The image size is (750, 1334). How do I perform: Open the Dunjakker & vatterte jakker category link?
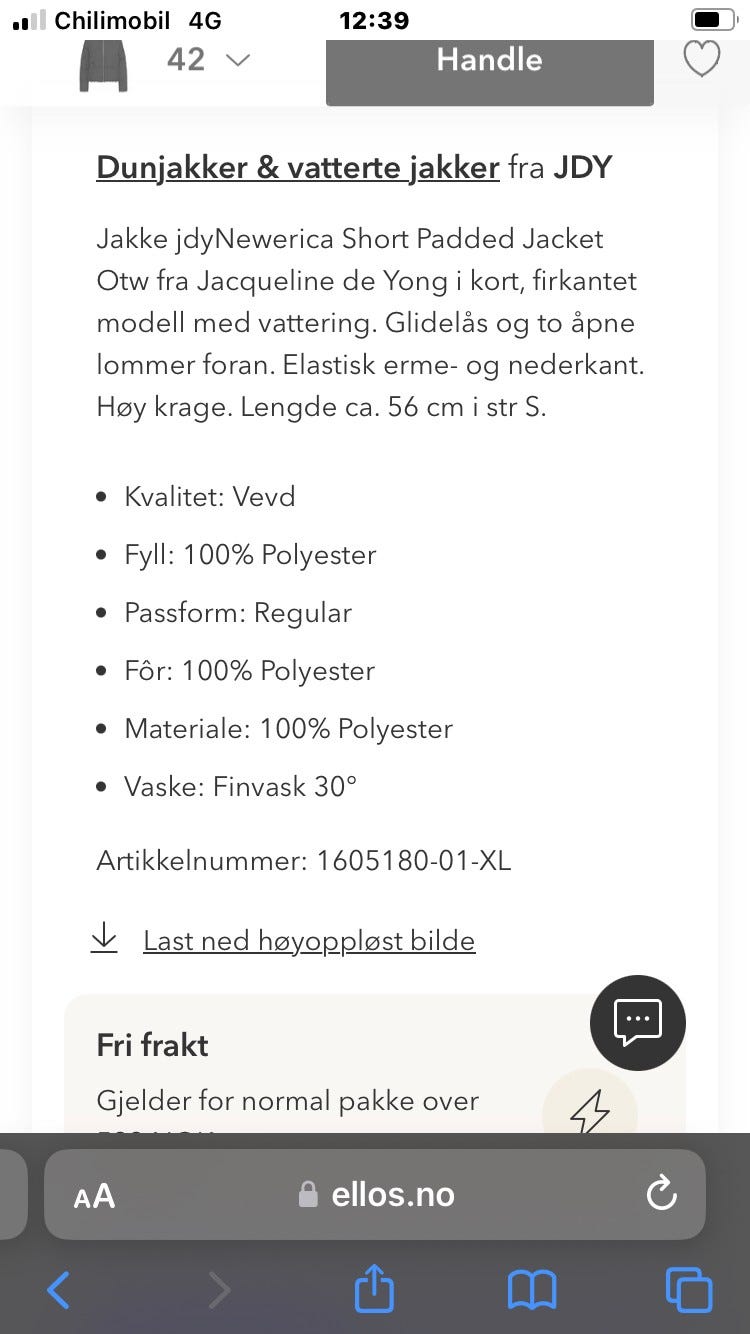(297, 167)
